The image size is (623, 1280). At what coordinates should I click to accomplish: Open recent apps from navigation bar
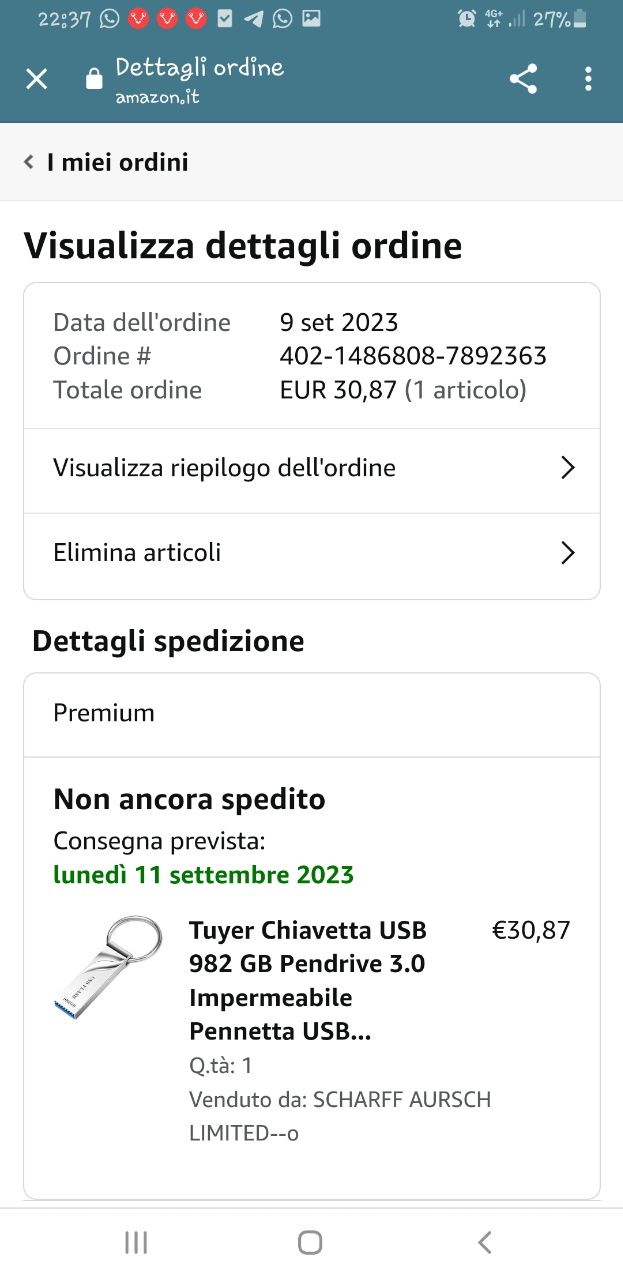(136, 1242)
